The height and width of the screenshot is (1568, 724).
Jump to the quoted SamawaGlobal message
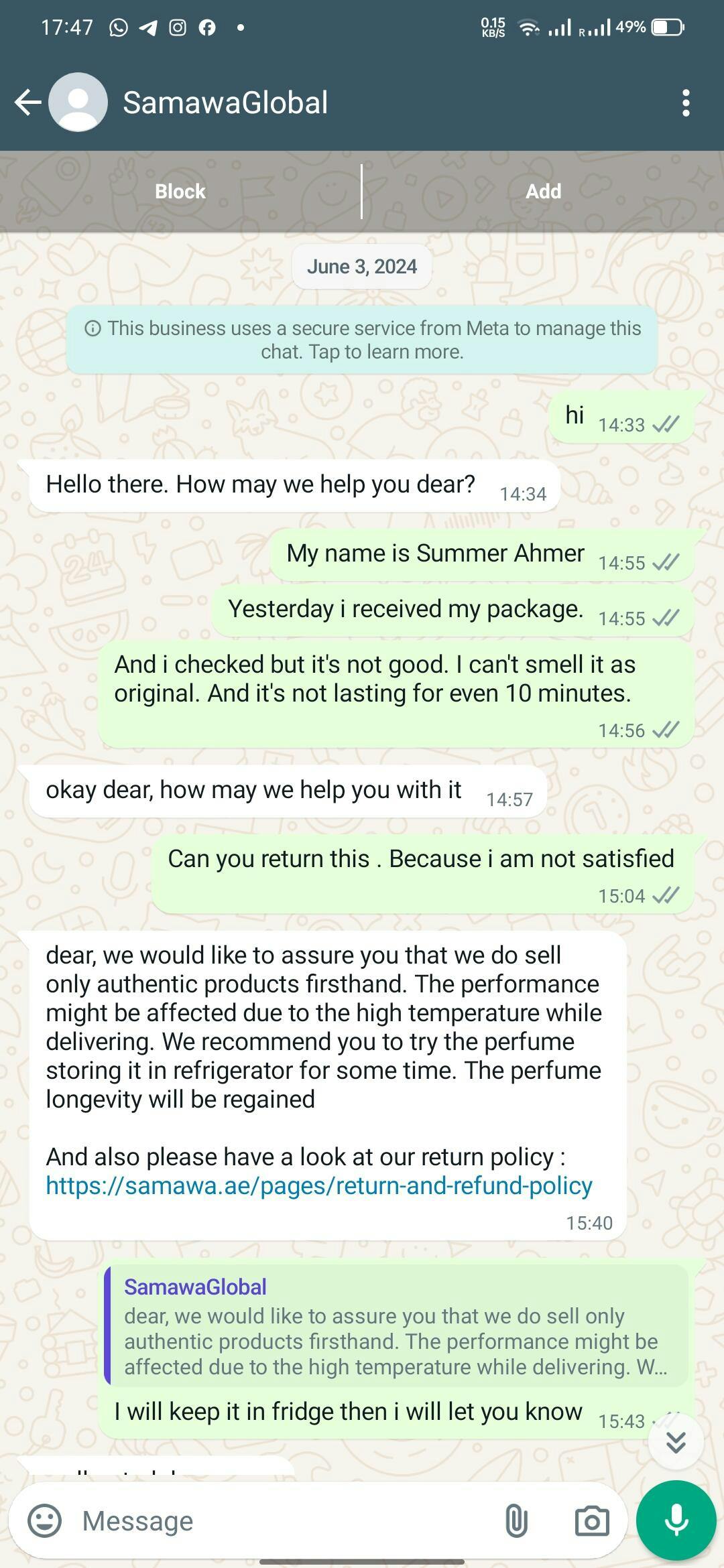[x=396, y=1326]
